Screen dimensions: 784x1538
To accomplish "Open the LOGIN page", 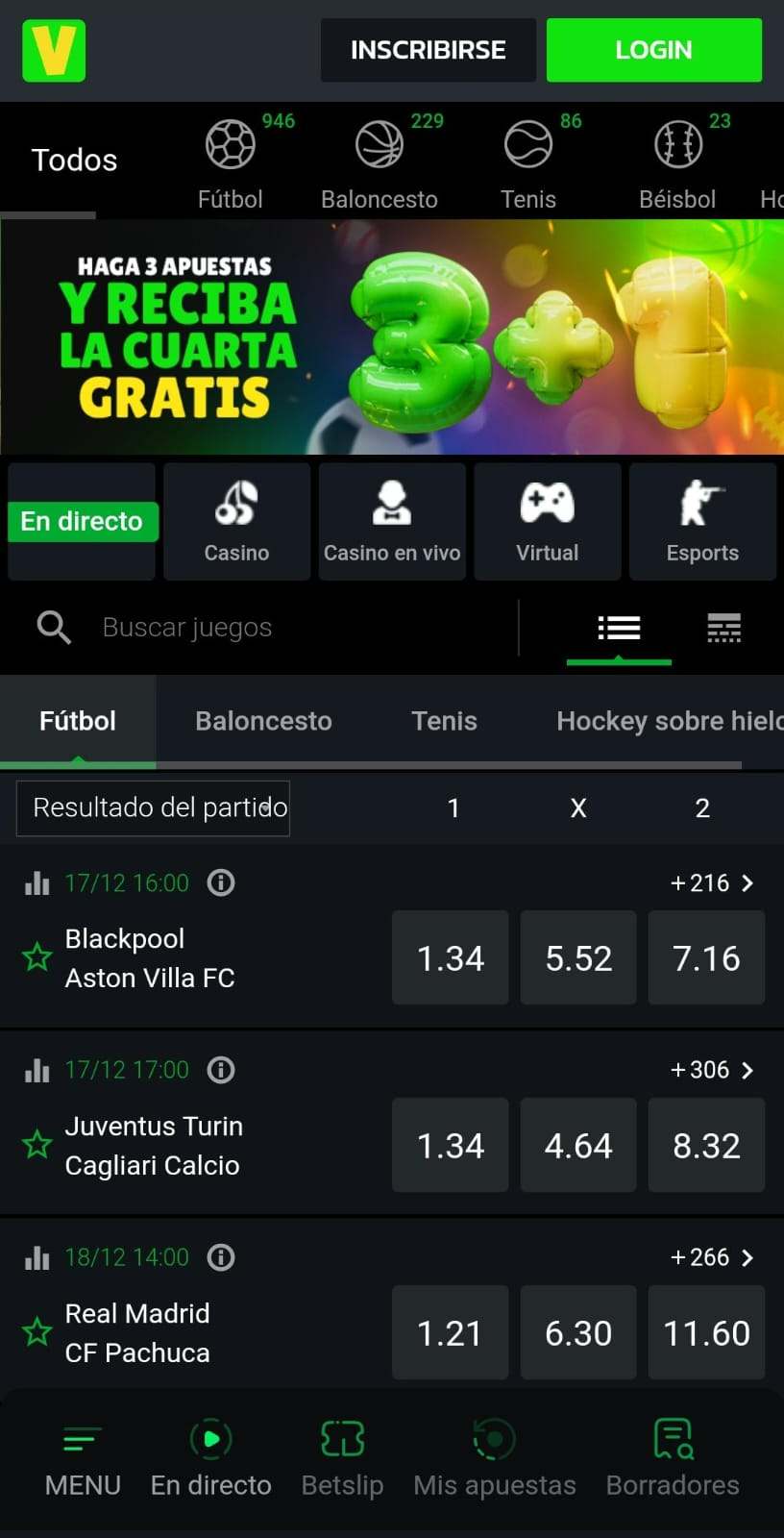I will 653,50.
